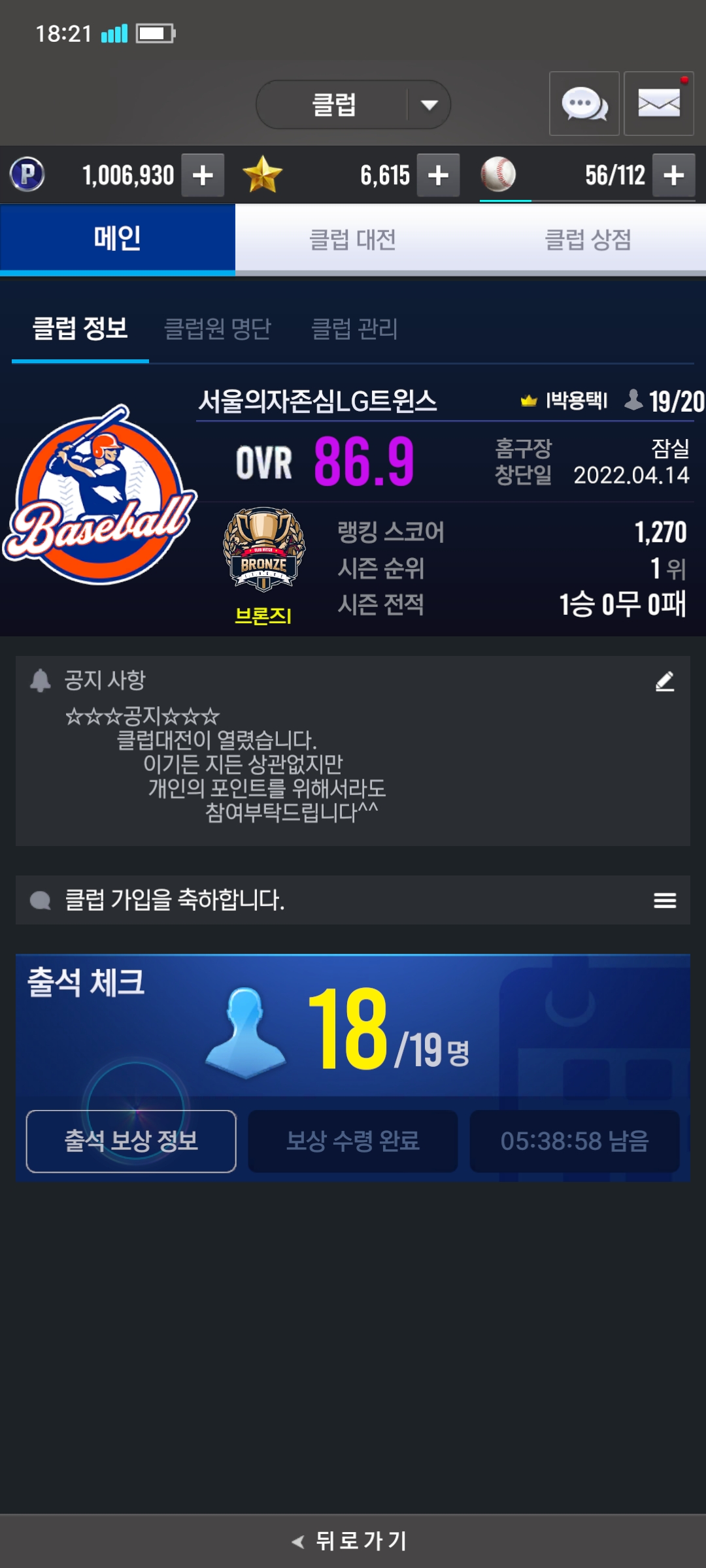This screenshot has width=706, height=1568.
Task: Select the 메인 tab
Action: coord(118,238)
